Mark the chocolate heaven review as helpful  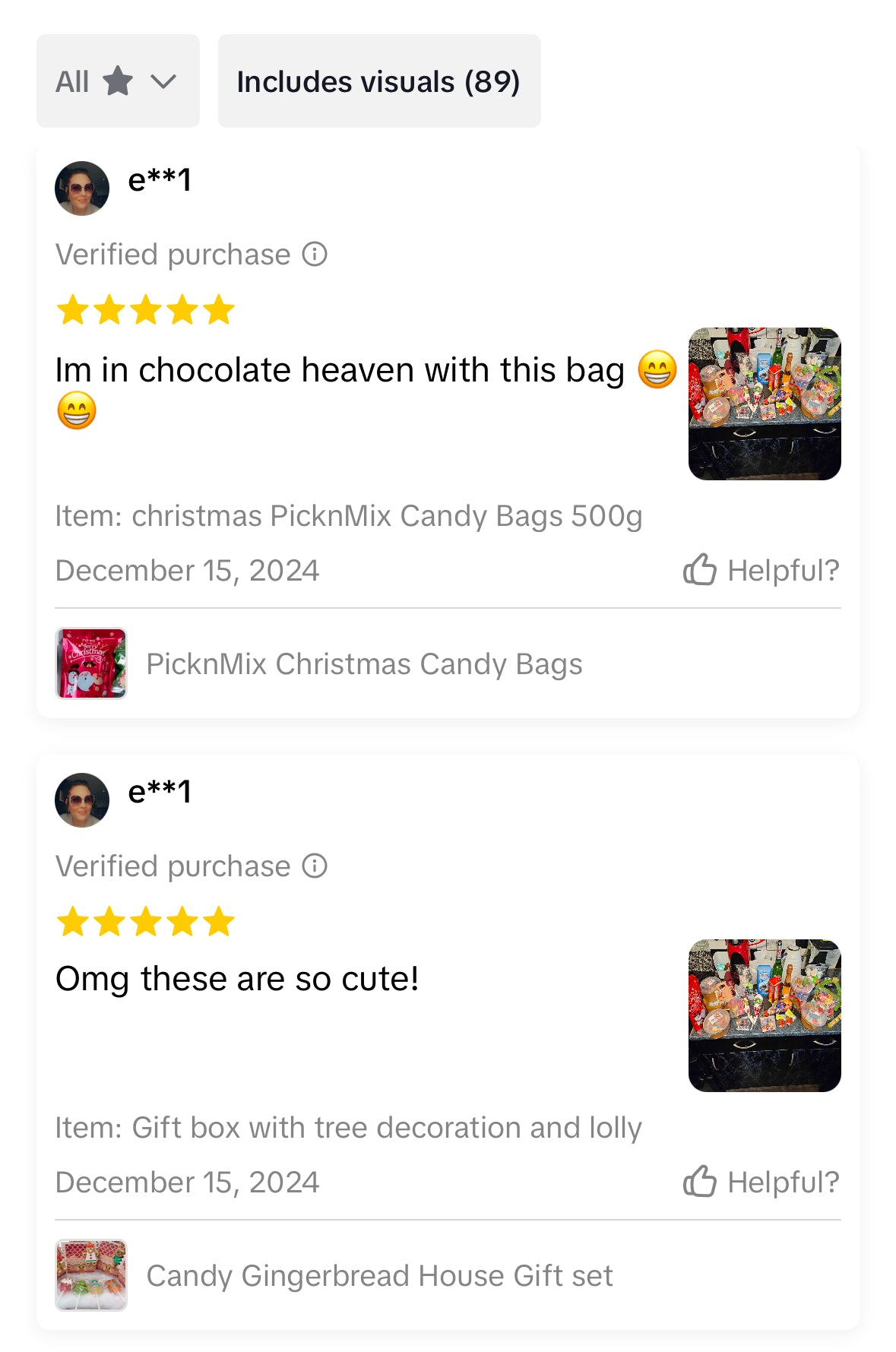[x=761, y=570]
